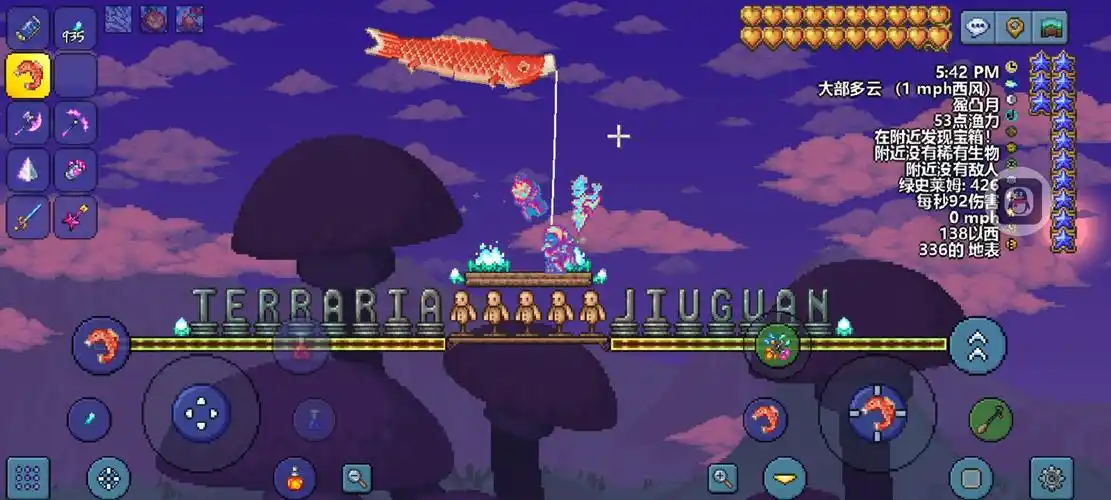
Task: Open the inventory grid button
Action: pyautogui.click(x=28, y=478)
